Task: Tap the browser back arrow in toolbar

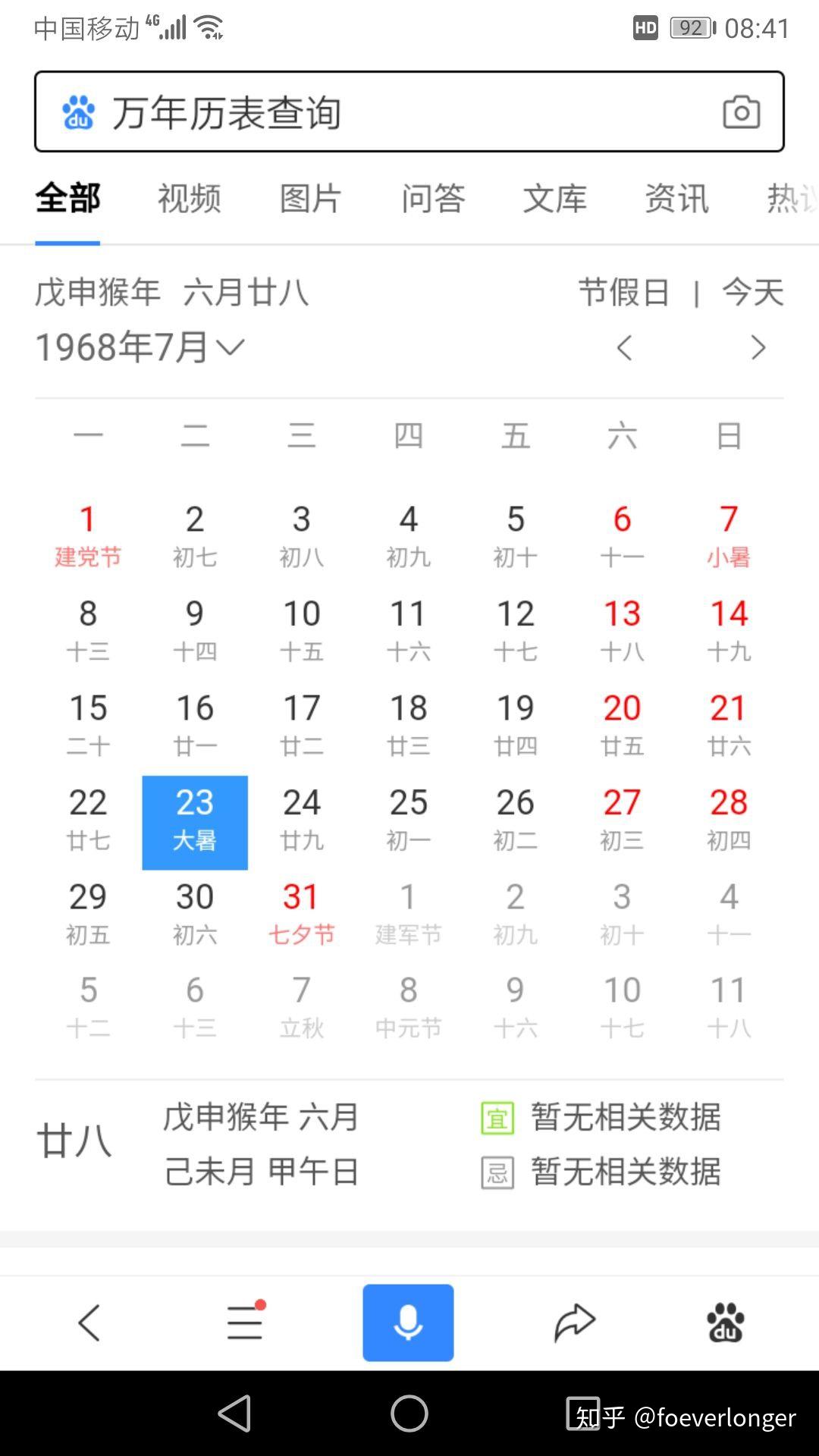Action: coord(89,1323)
